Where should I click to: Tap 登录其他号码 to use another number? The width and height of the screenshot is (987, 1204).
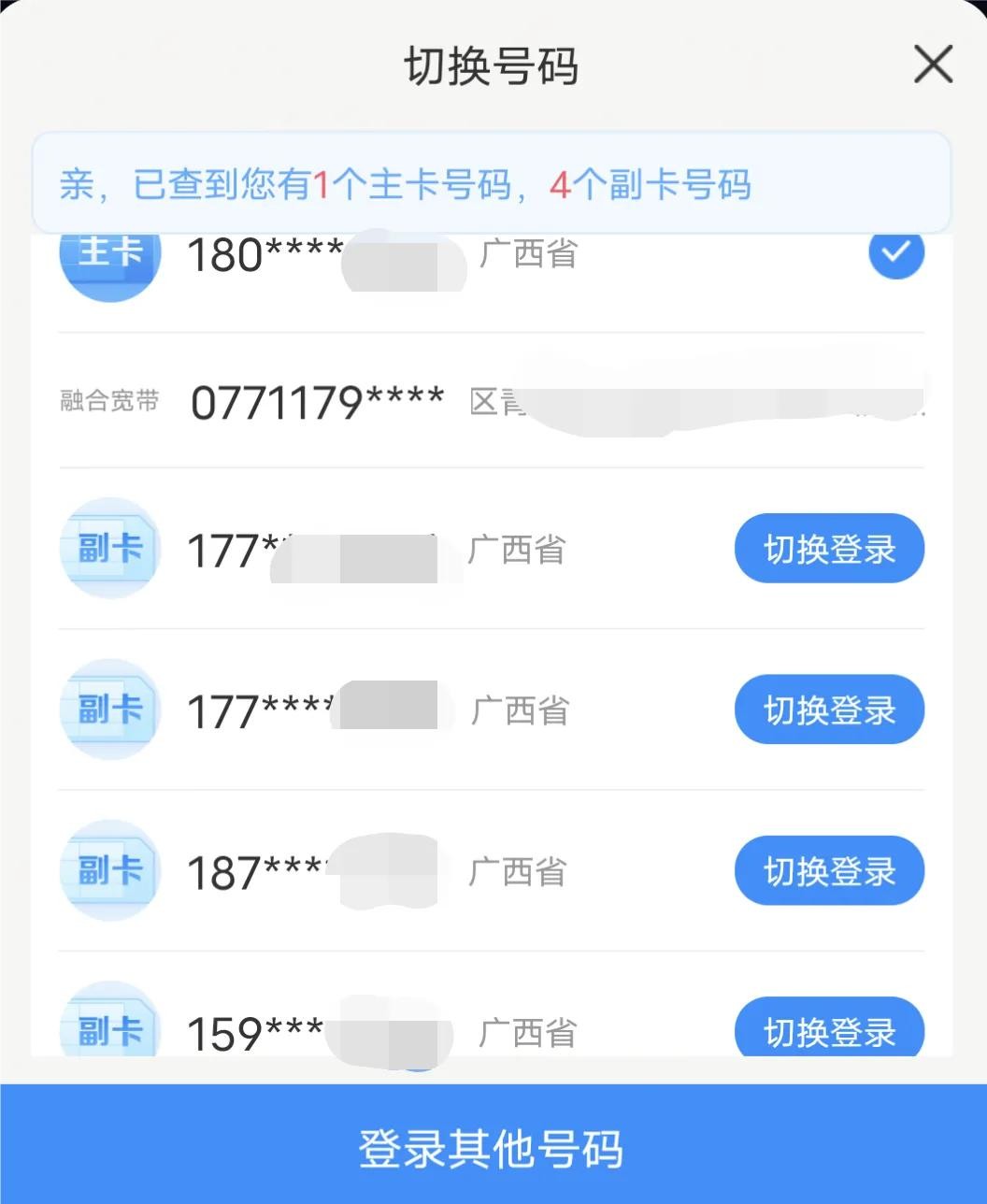(x=493, y=1148)
